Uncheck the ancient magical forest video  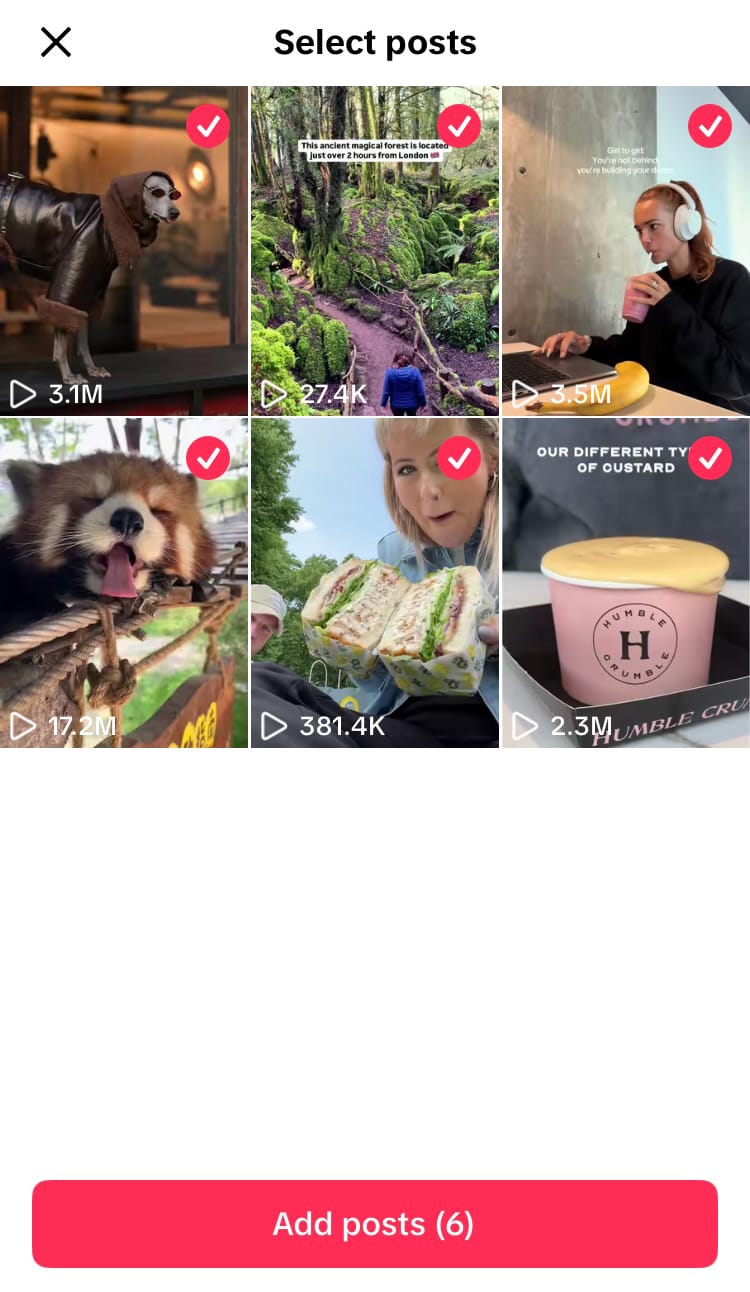(x=459, y=126)
